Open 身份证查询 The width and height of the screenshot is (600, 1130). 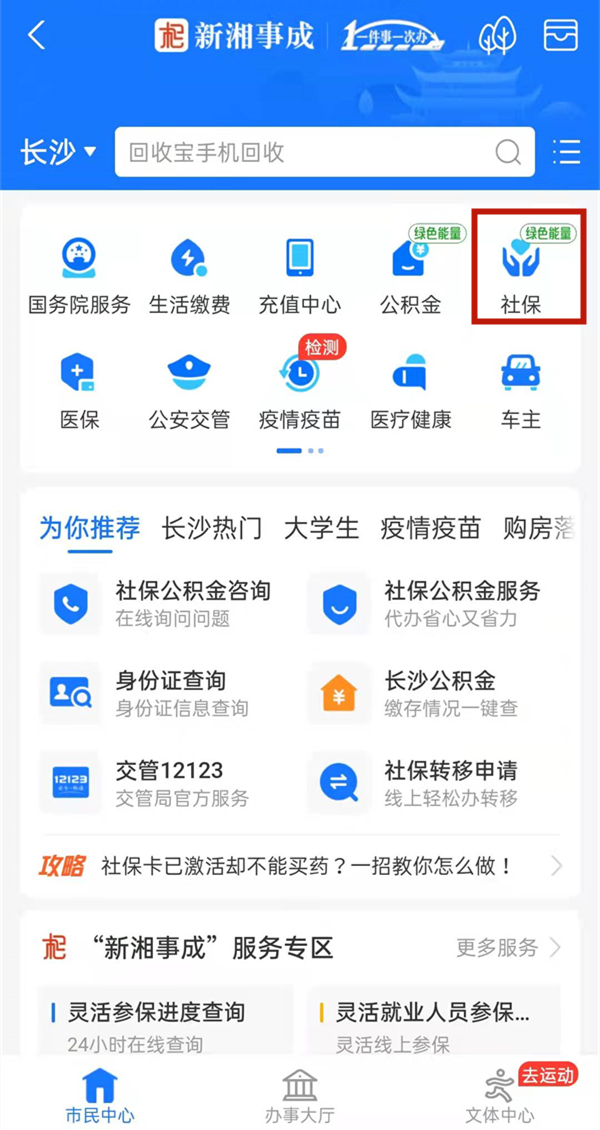point(150,693)
